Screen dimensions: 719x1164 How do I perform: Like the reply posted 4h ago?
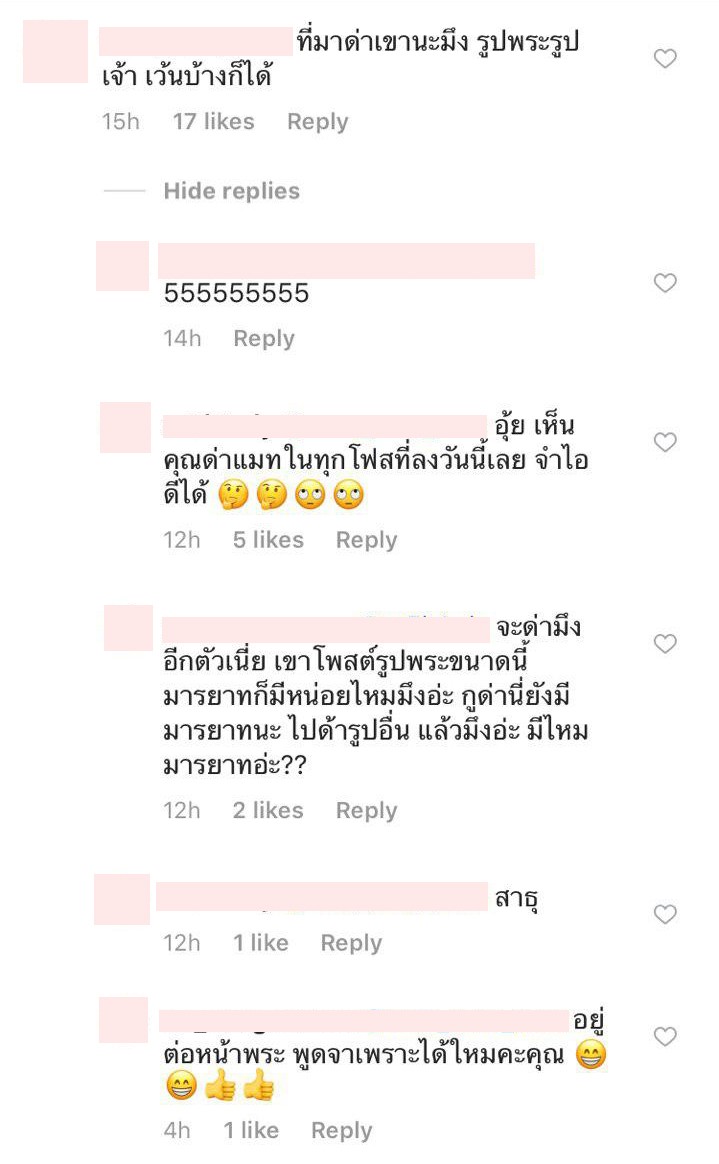665,1036
